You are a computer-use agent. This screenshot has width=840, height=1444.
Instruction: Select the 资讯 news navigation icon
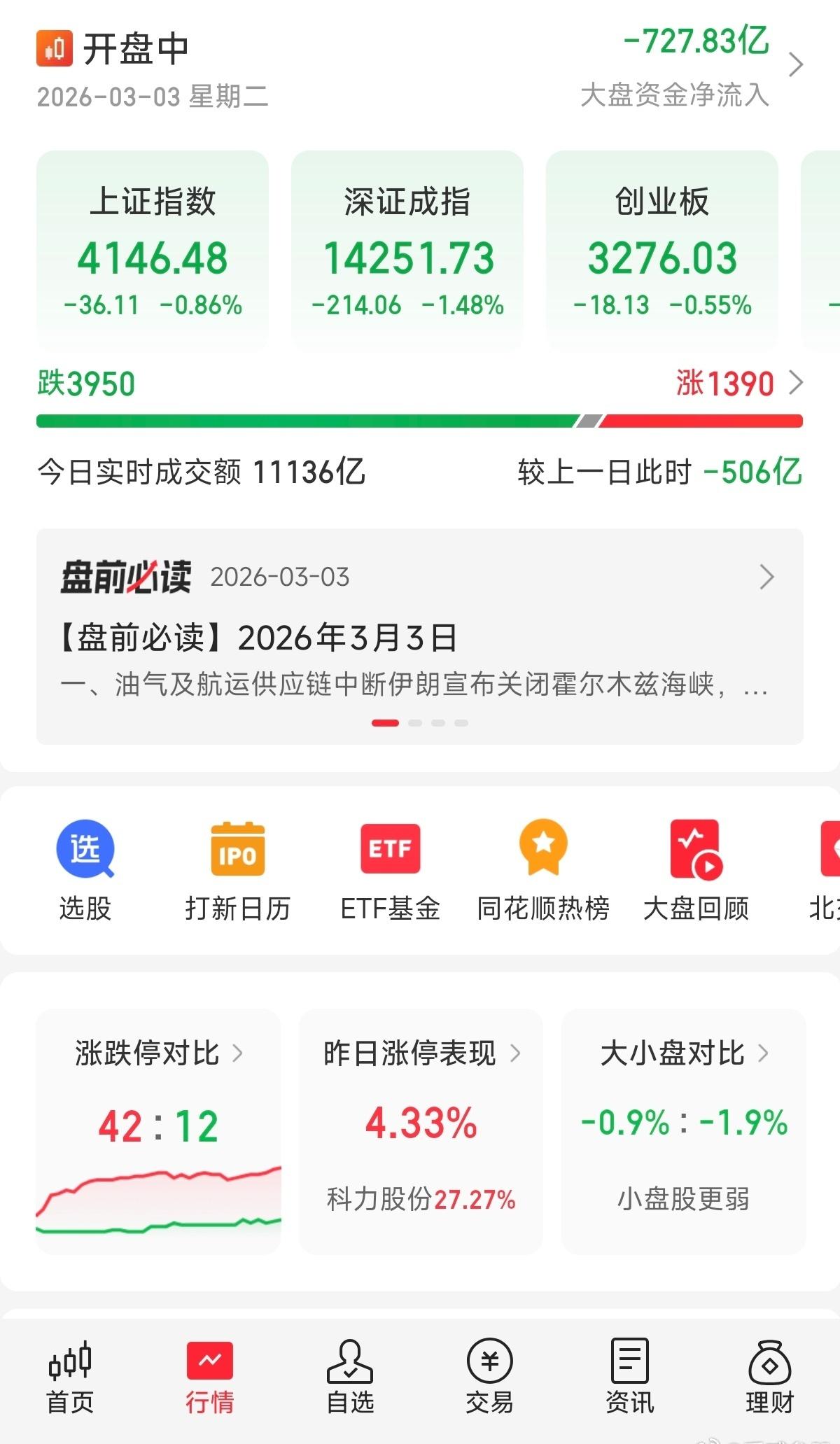pyautogui.click(x=631, y=1372)
